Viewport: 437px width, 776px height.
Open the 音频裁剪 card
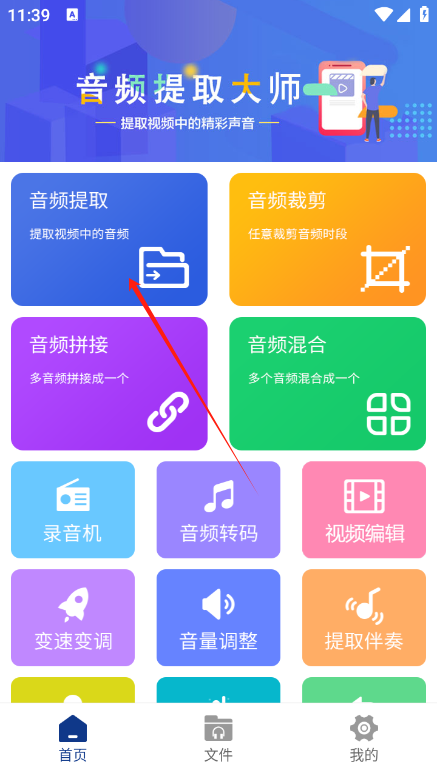point(328,240)
